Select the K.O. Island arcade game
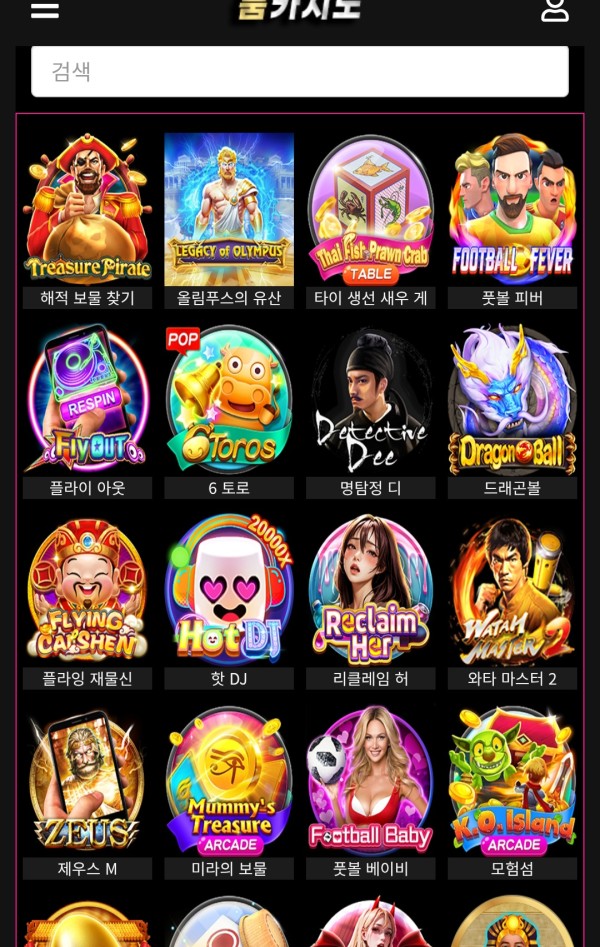600x947 pixels. coord(512,781)
